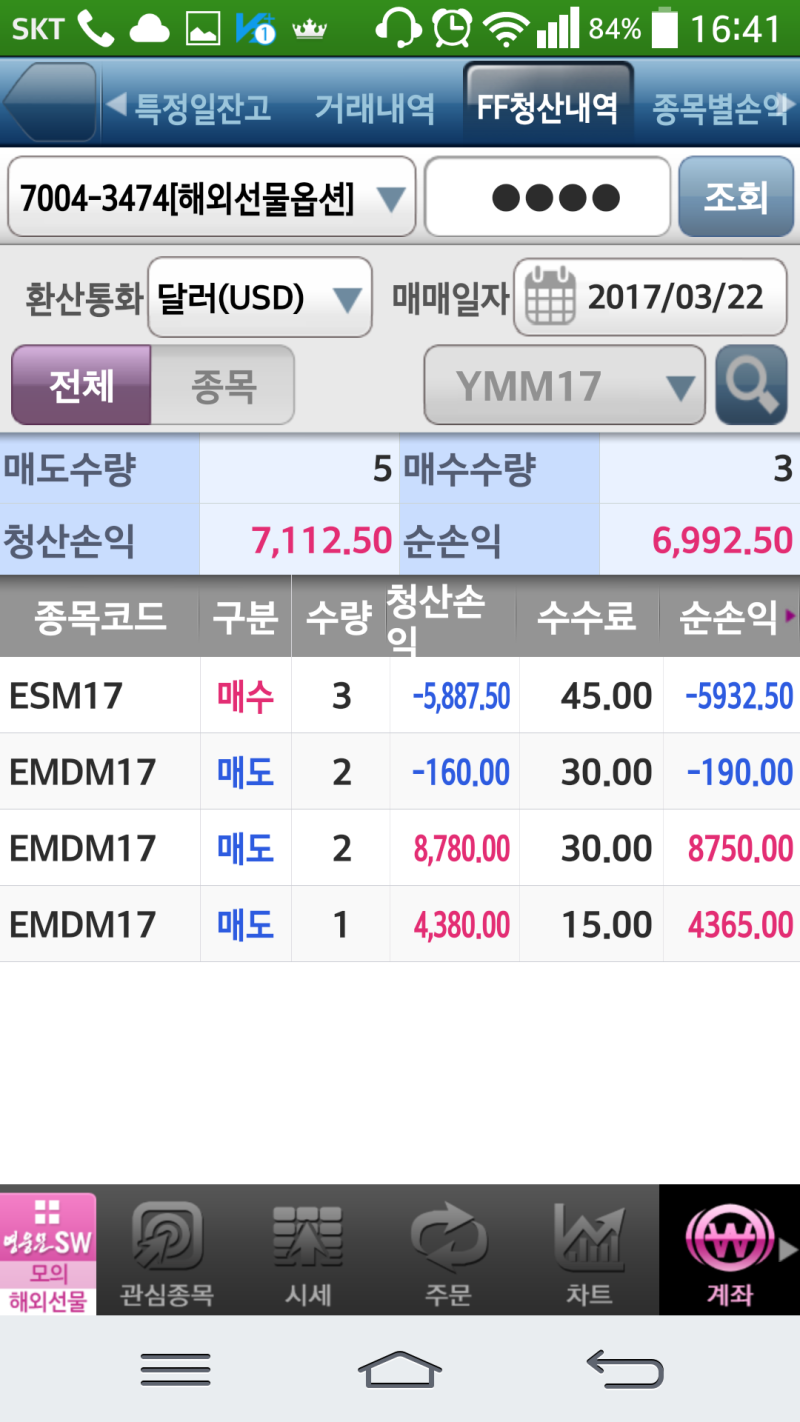The width and height of the screenshot is (800, 1422).
Task: Tap the 영웅문SW 모의 해외선물 icon
Action: coord(47,1250)
